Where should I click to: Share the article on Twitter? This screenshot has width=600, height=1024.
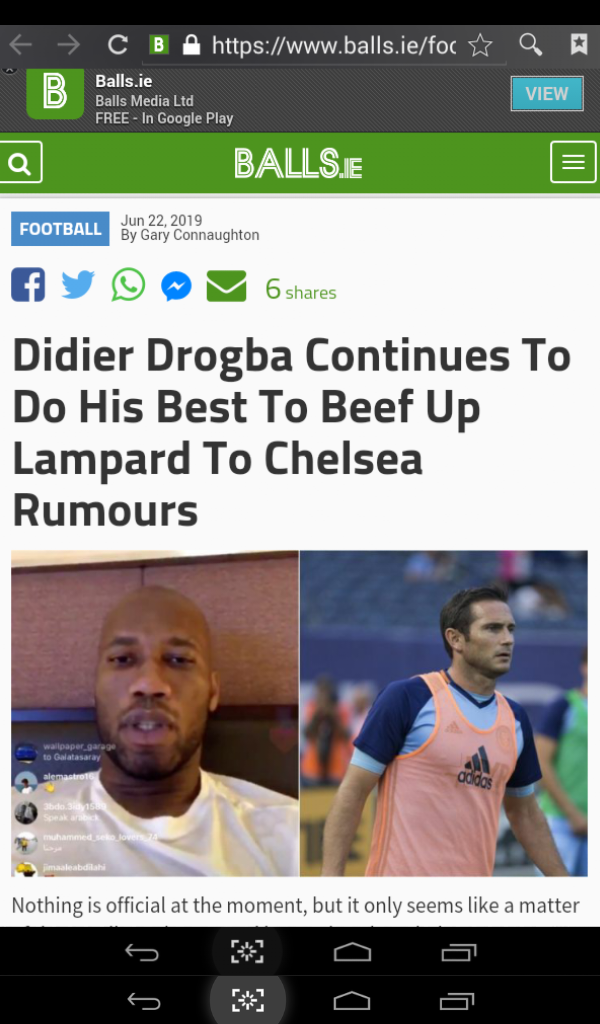pyautogui.click(x=78, y=285)
